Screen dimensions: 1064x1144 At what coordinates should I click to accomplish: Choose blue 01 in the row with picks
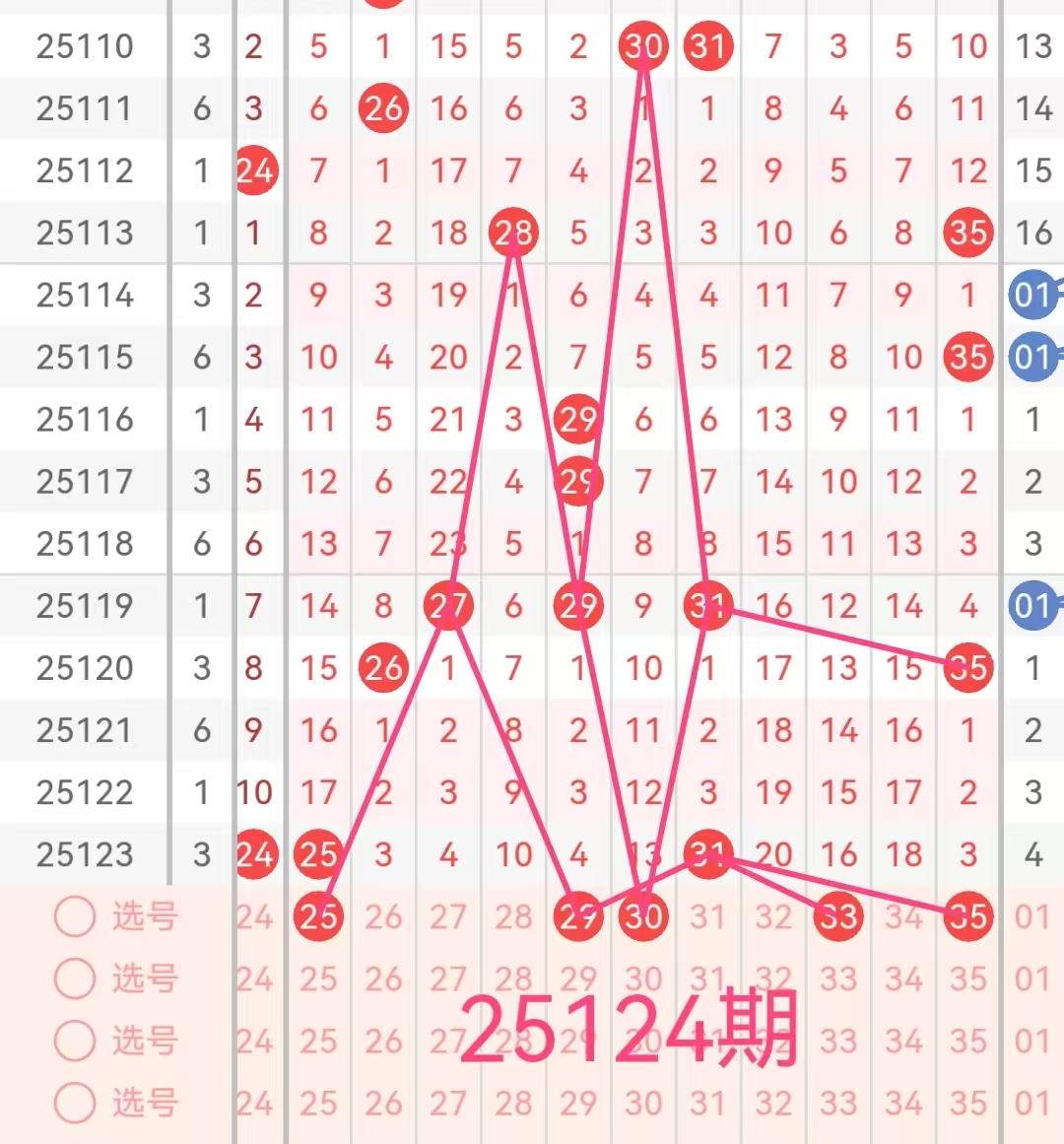tap(1031, 917)
